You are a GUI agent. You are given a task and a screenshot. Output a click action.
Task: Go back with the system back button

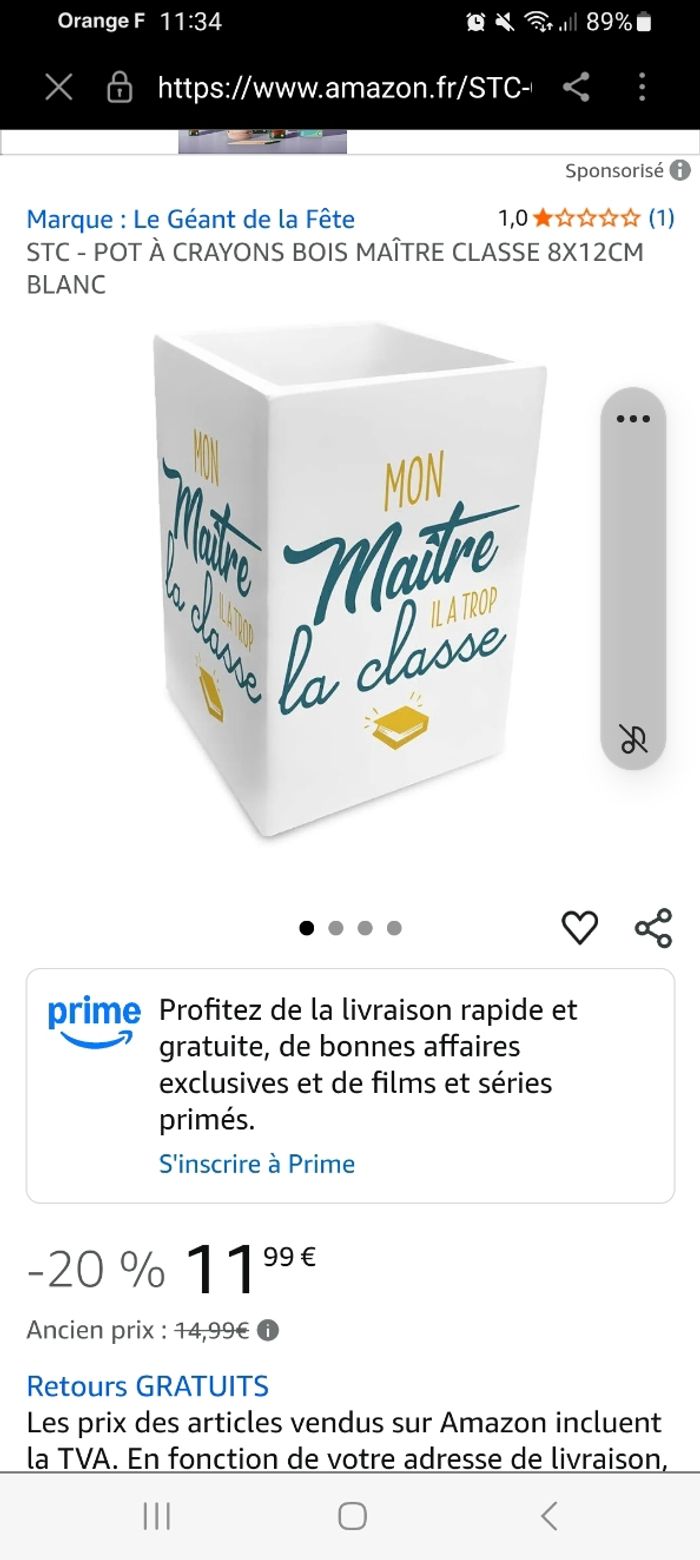point(548,1516)
